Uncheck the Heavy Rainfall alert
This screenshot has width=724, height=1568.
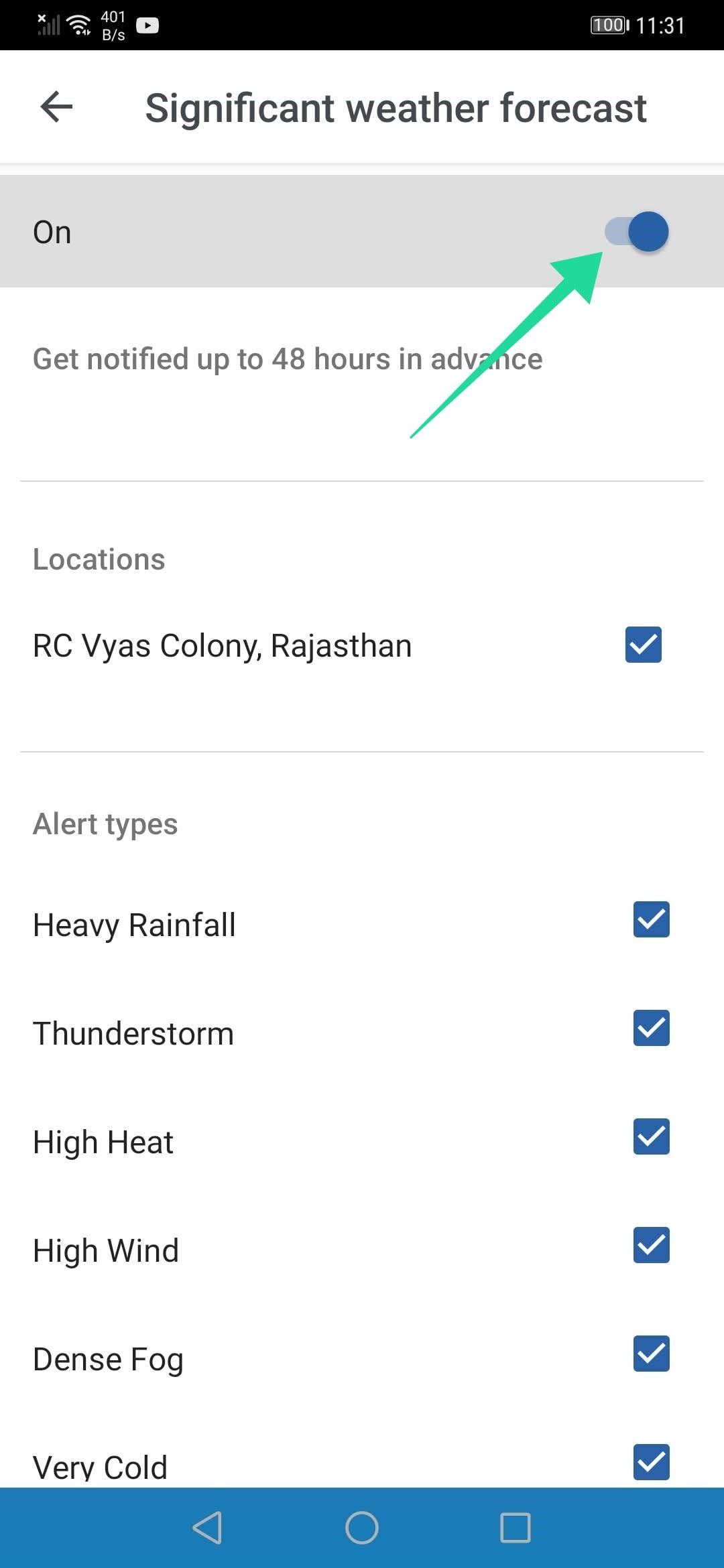[651, 919]
